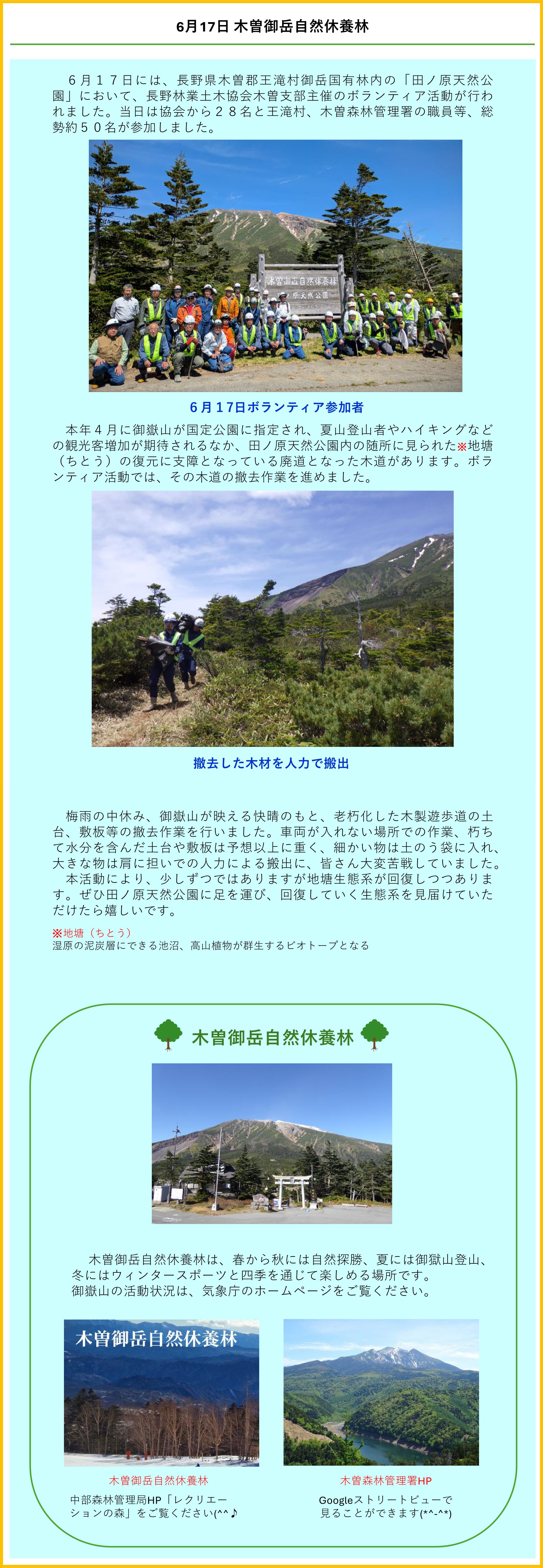Tap the green mountain and lake photo
This screenshot has height=1568, width=543.
[x=381, y=1393]
